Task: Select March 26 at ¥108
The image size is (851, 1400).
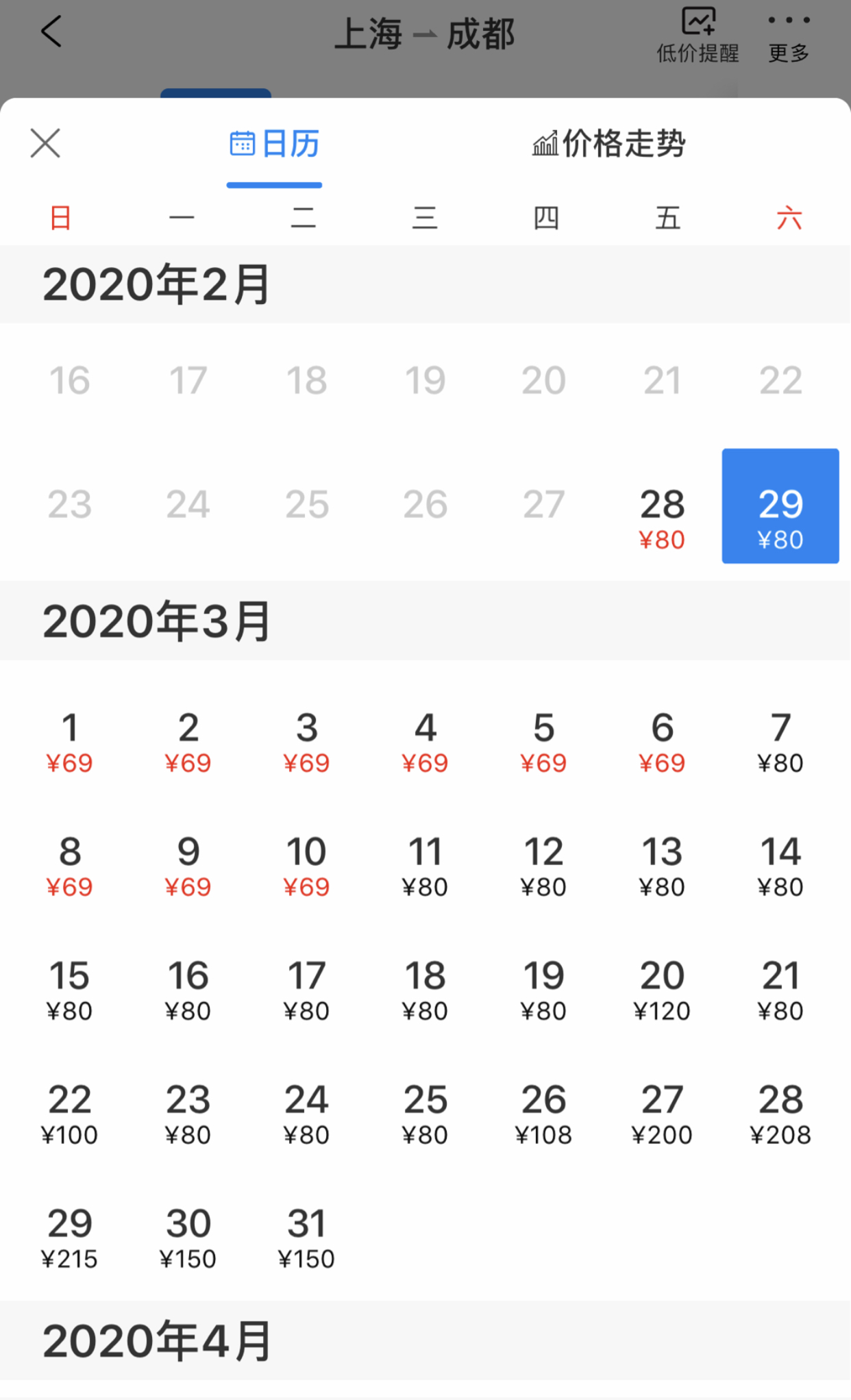Action: coord(543,1114)
